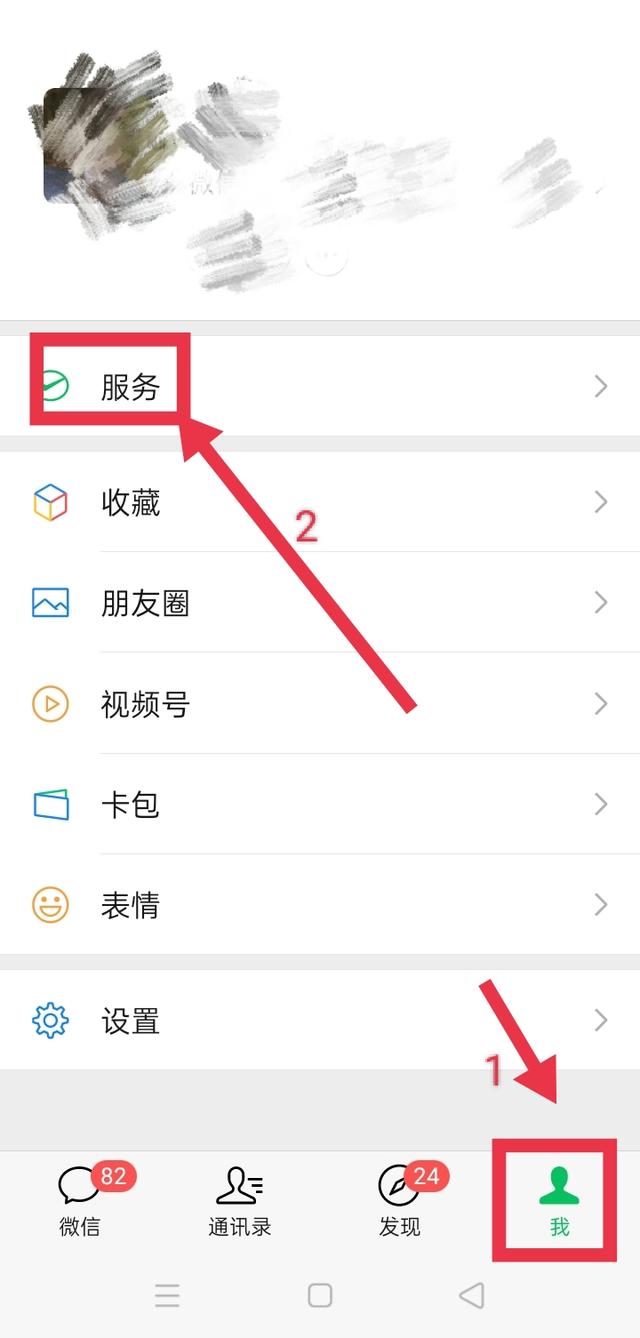This screenshot has width=640, height=1338.
Task: Select the 我 tab
Action: [559, 1200]
